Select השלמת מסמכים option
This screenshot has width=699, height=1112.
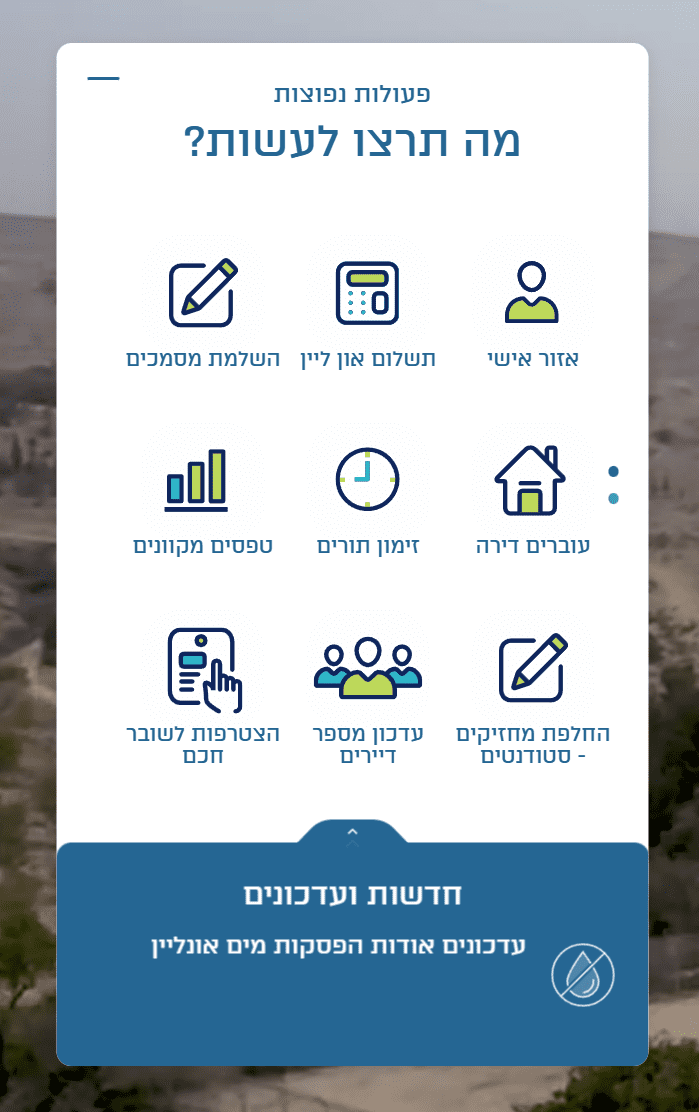coord(203,312)
